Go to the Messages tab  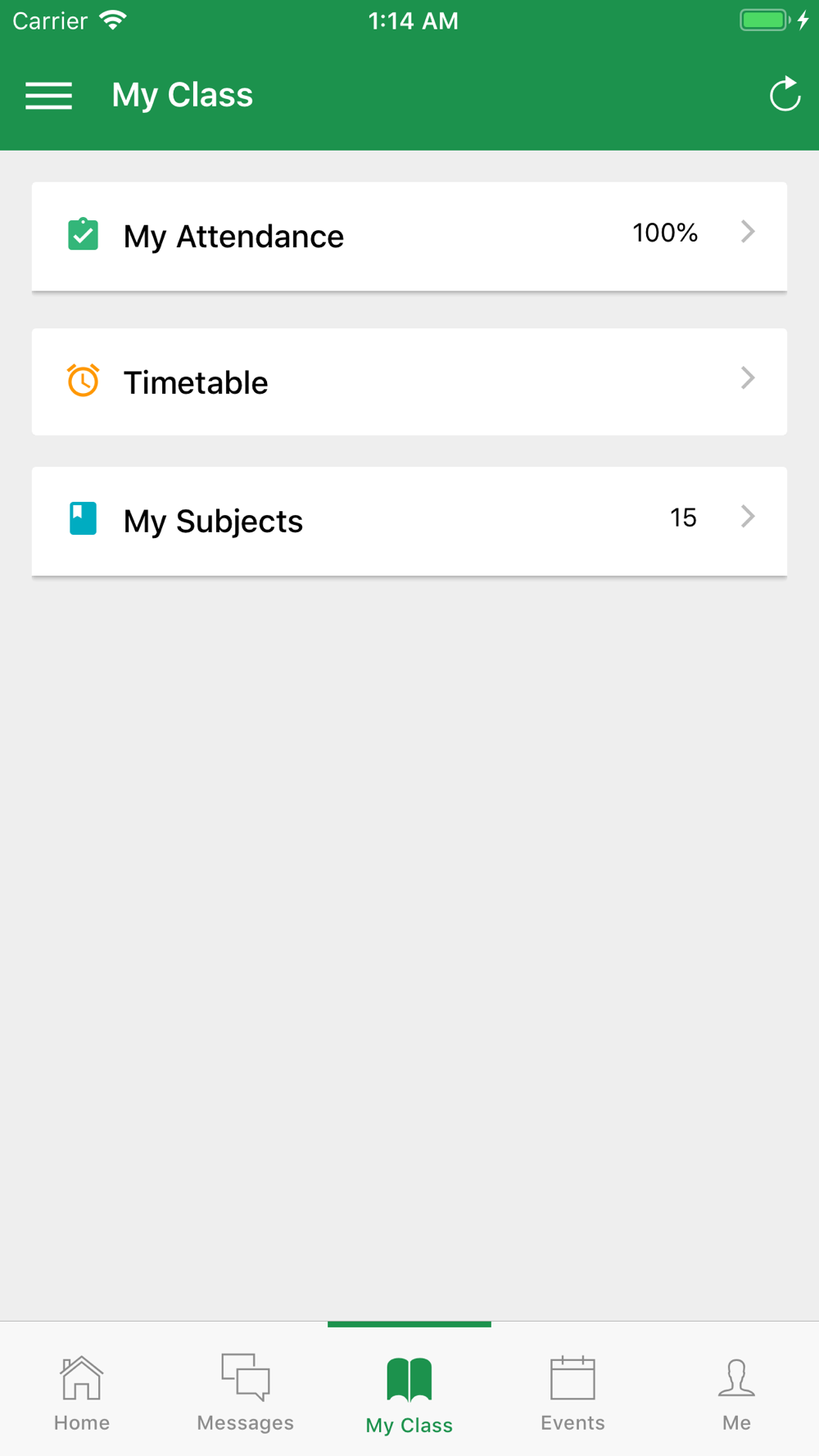coord(246,1392)
